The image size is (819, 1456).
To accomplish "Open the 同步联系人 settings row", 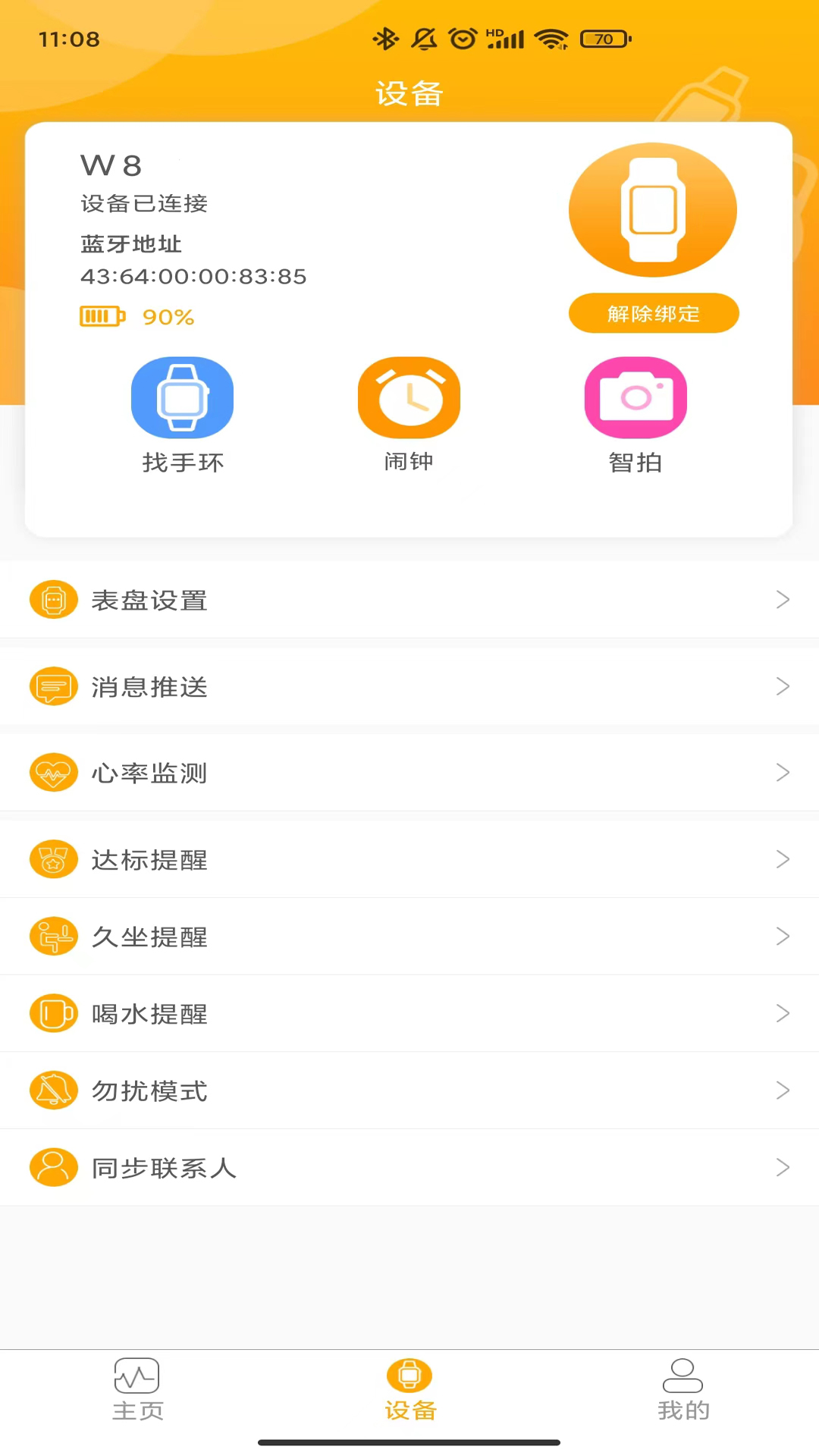I will (x=409, y=1168).
